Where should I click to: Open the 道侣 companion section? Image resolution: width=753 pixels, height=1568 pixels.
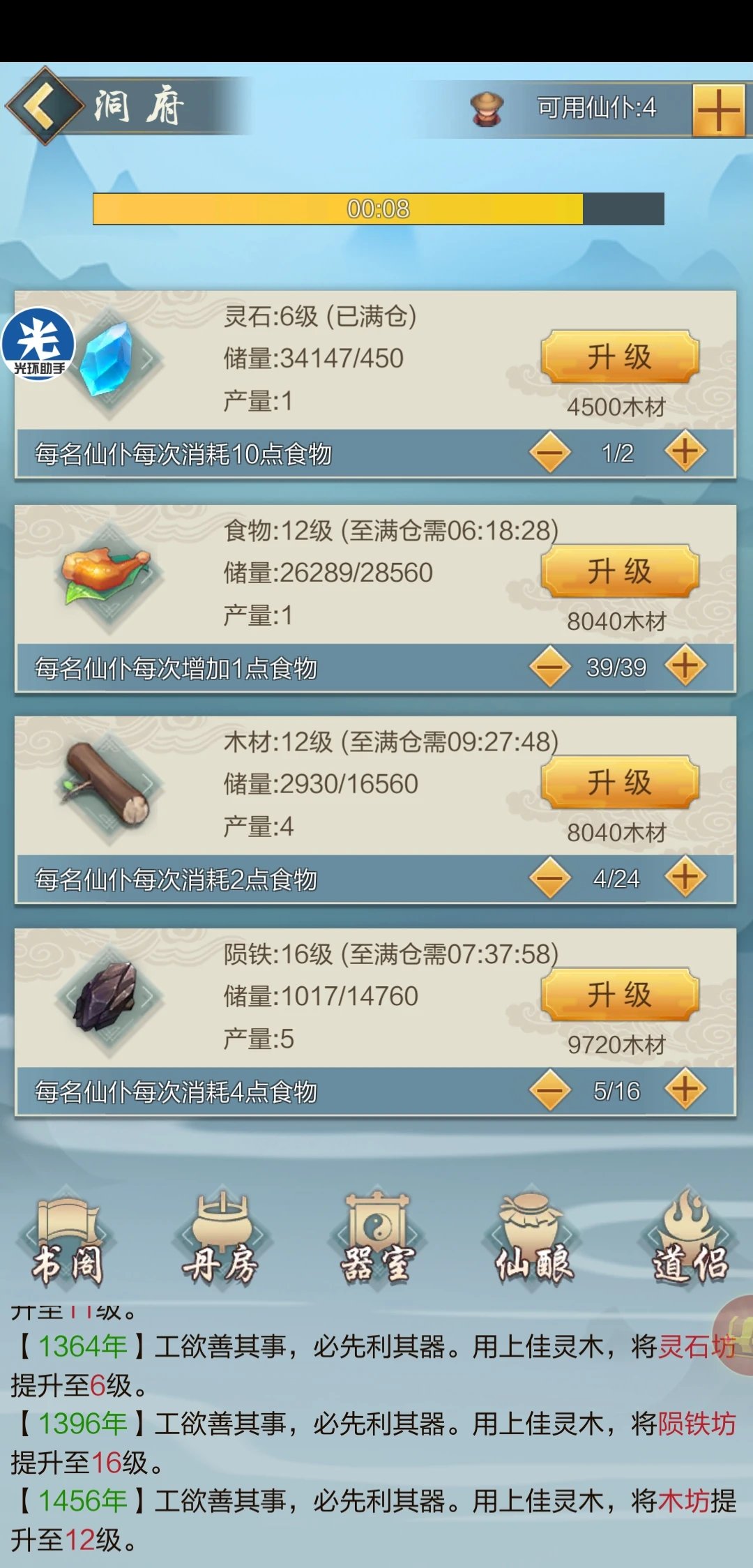689,1238
